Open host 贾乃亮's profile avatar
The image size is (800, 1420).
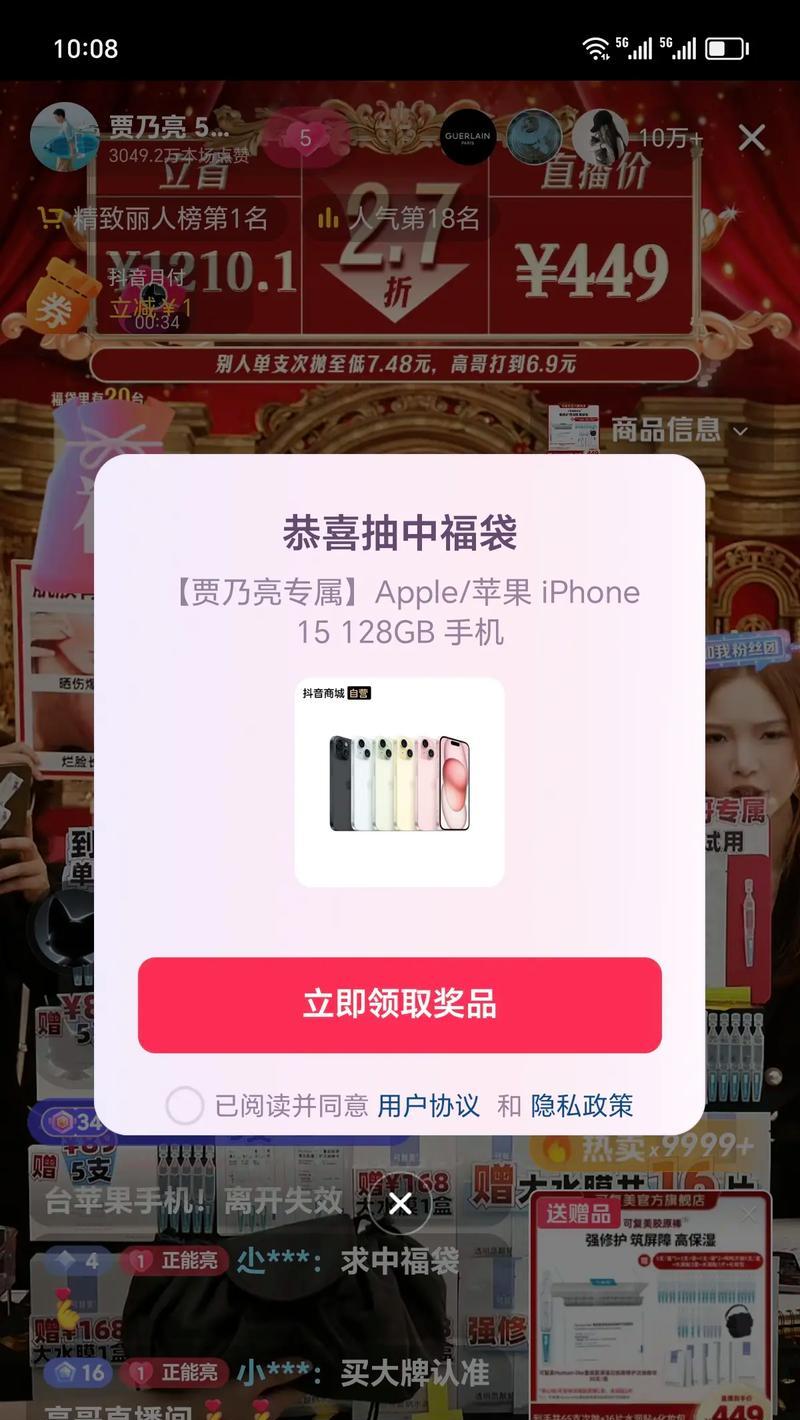64,136
